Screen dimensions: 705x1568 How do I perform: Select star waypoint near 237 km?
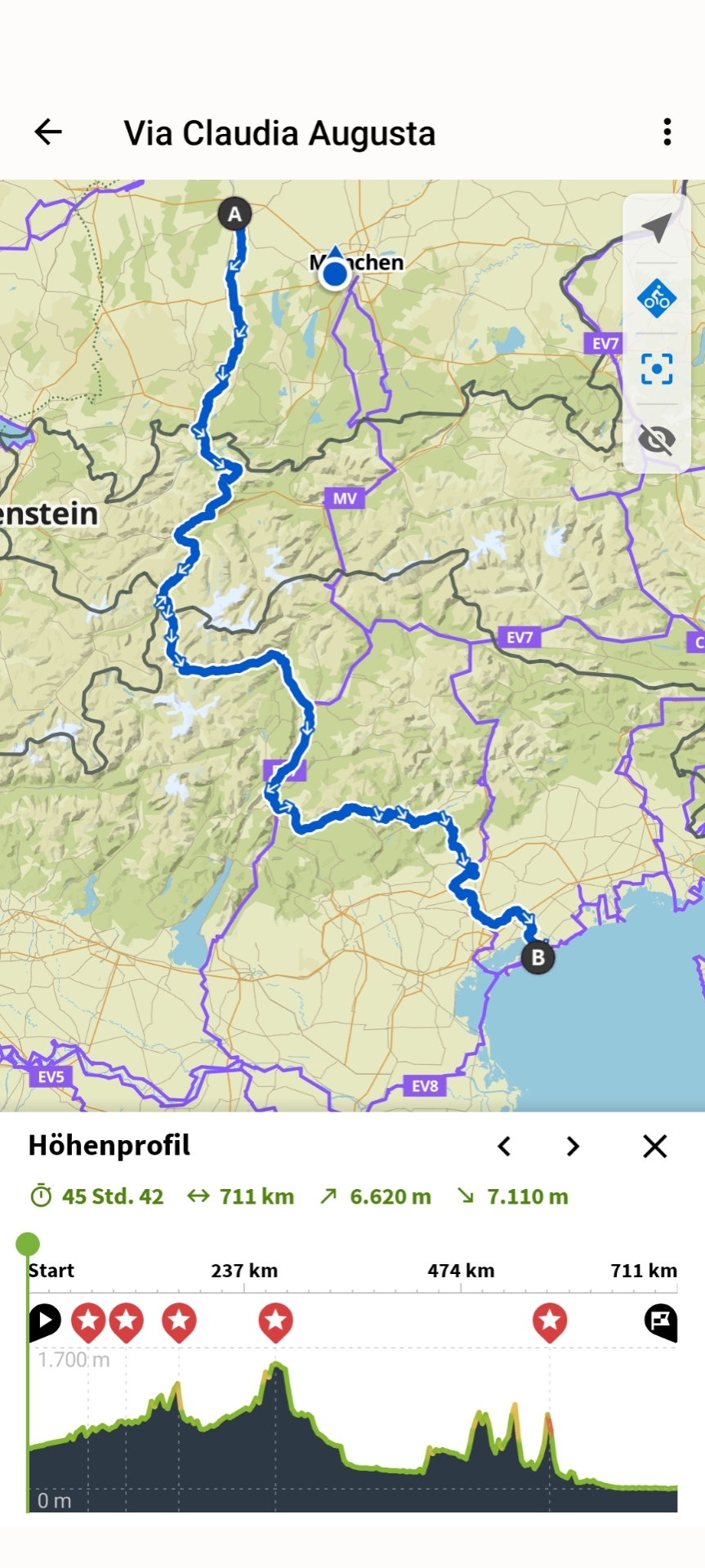coord(276,1322)
